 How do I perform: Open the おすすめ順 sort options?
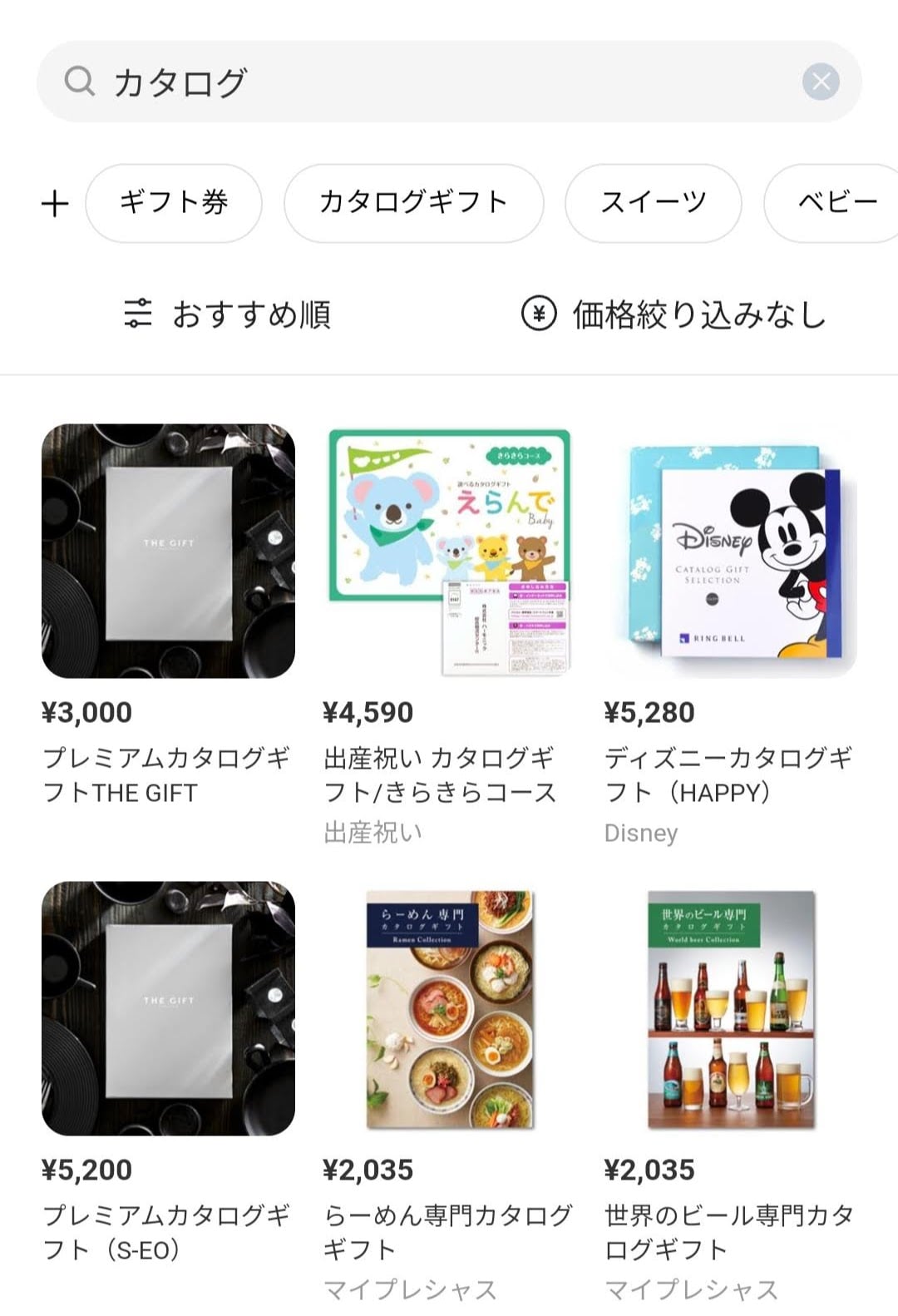227,314
